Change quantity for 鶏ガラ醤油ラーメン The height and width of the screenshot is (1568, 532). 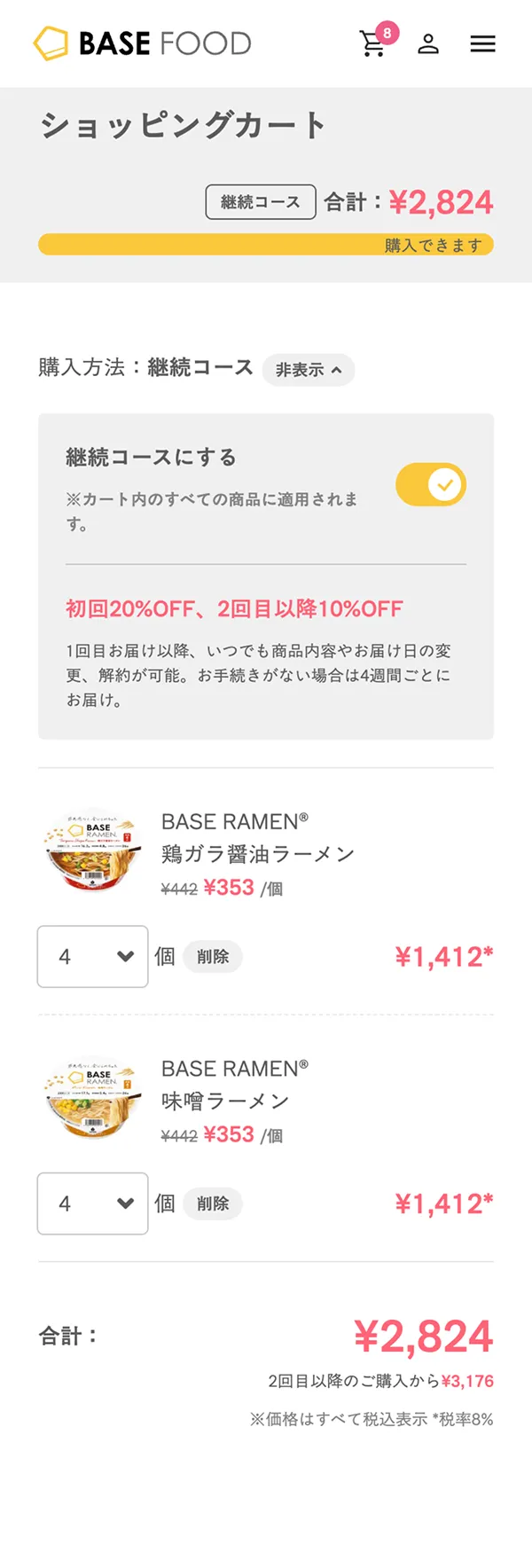(92, 956)
